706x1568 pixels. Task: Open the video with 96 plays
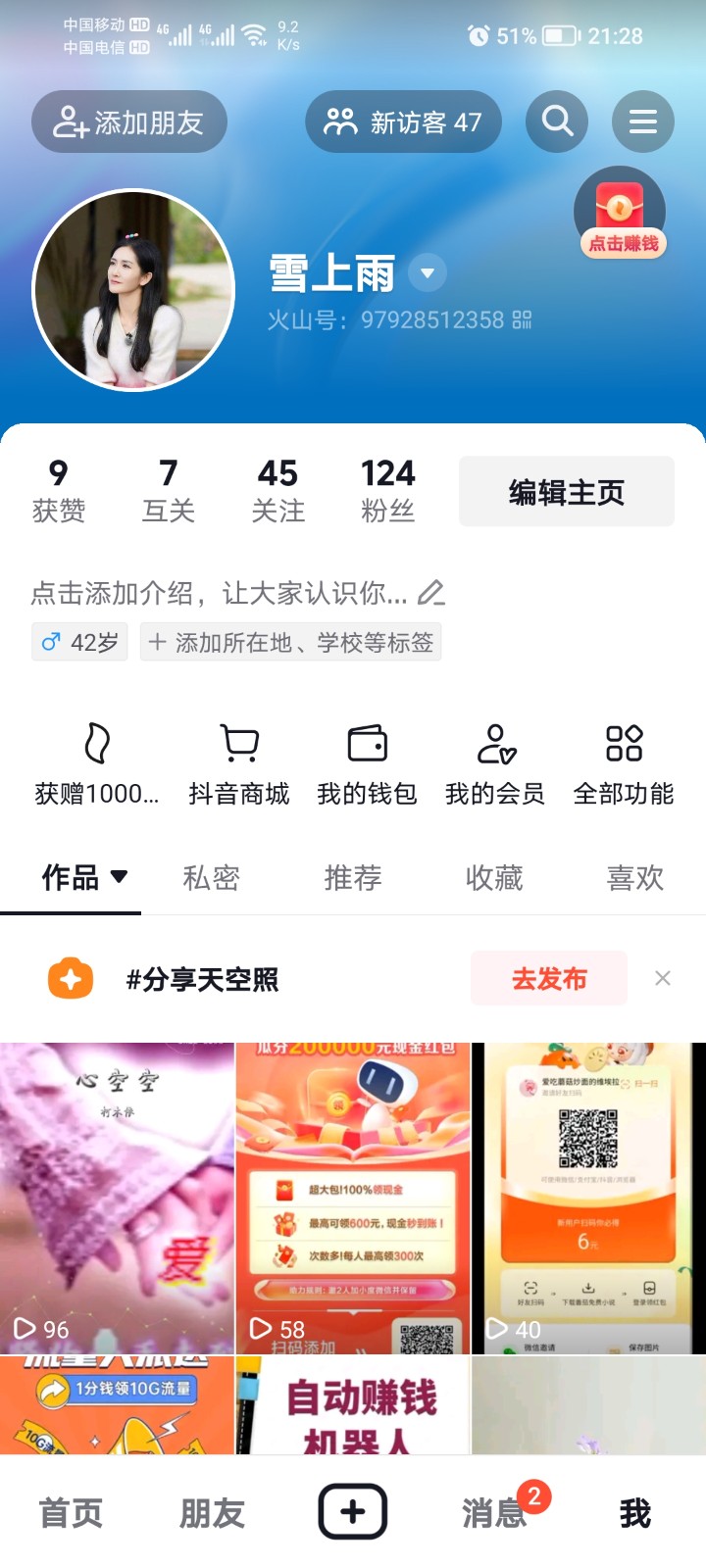[118, 1198]
